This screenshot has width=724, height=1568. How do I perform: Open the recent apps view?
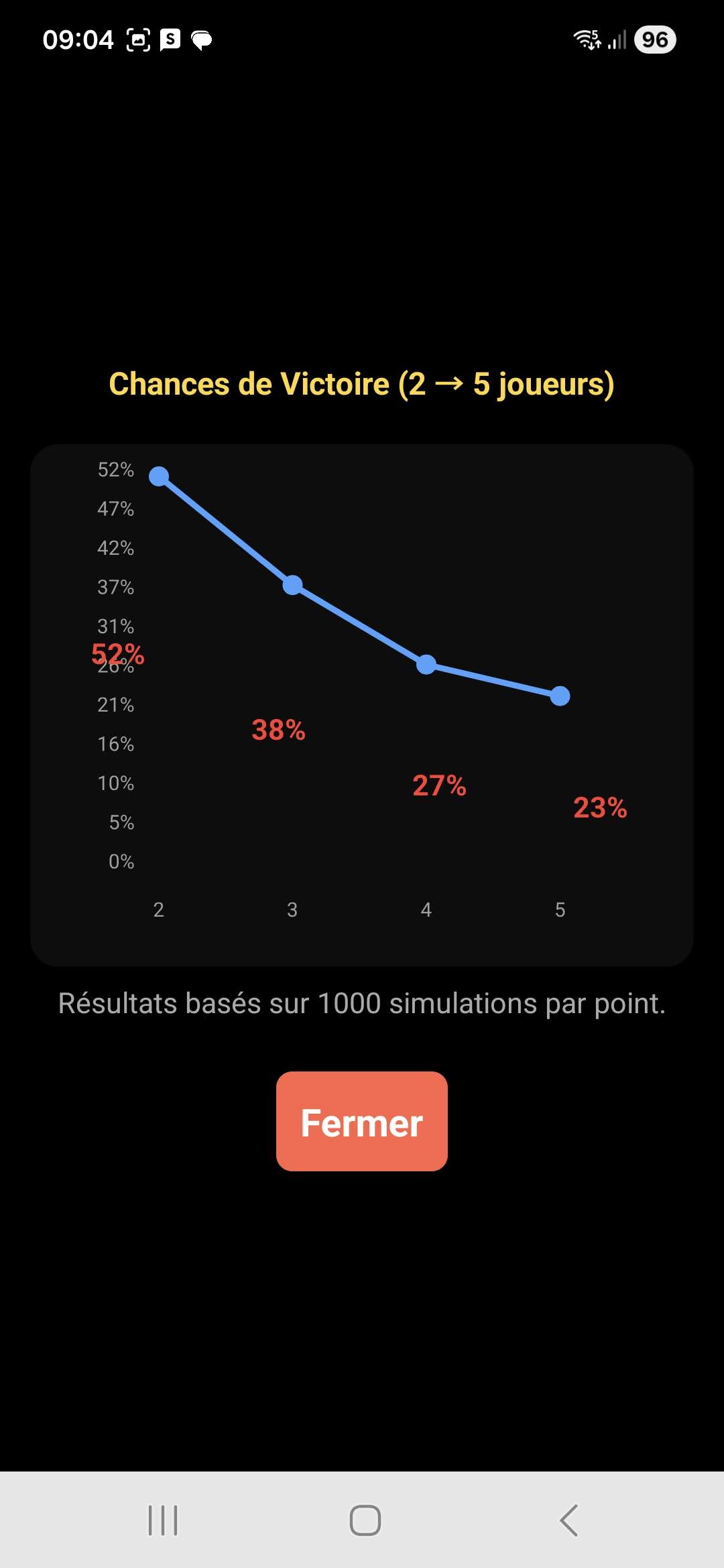(x=163, y=1520)
